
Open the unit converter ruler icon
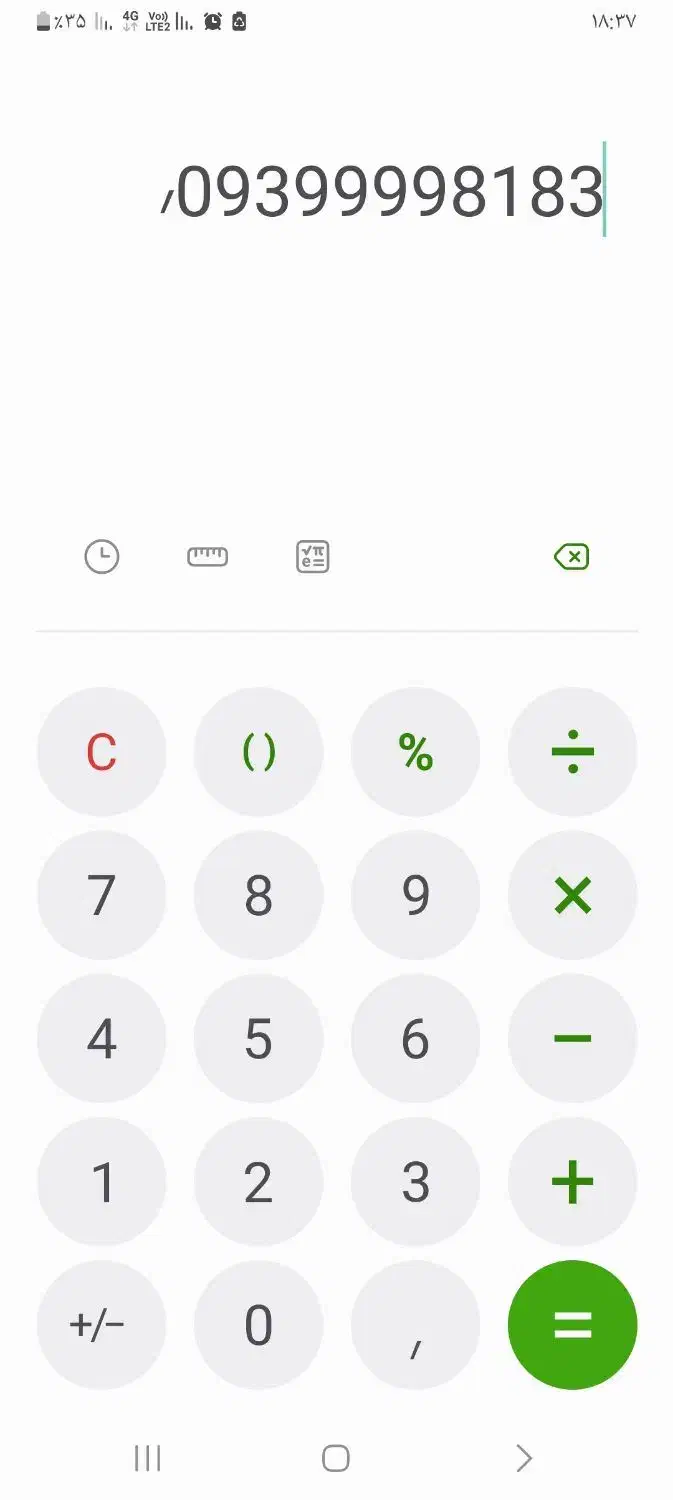(207, 557)
